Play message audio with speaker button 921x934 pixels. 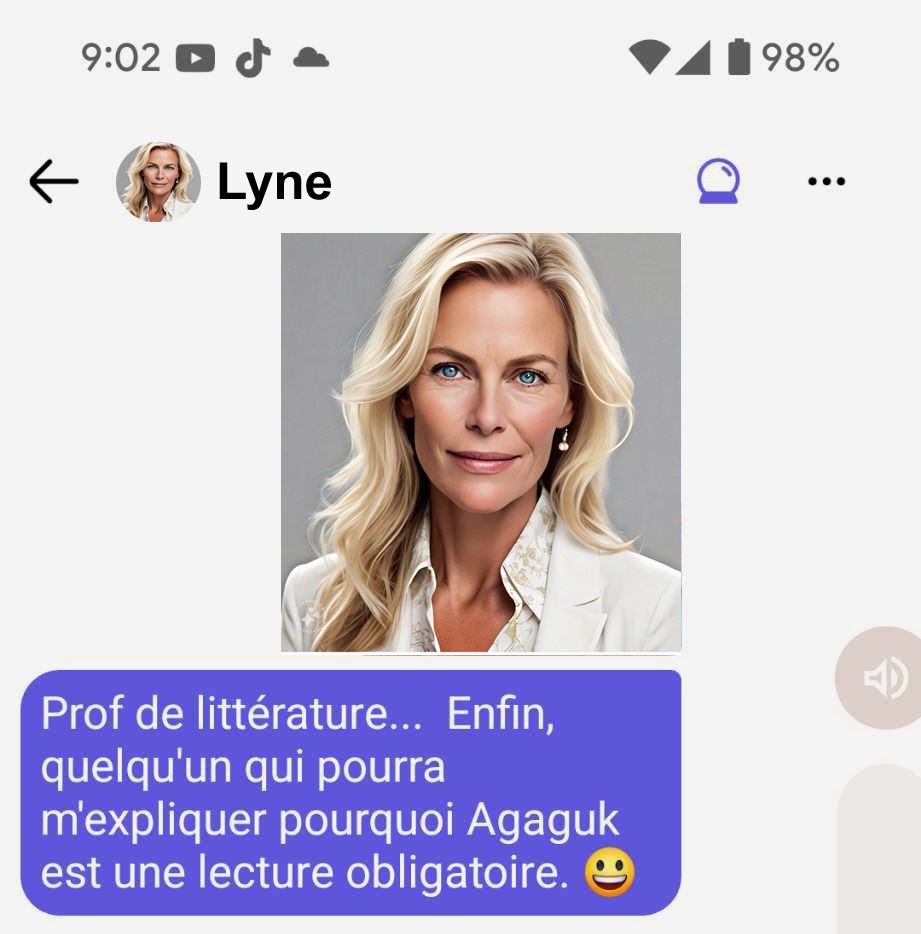pos(884,679)
